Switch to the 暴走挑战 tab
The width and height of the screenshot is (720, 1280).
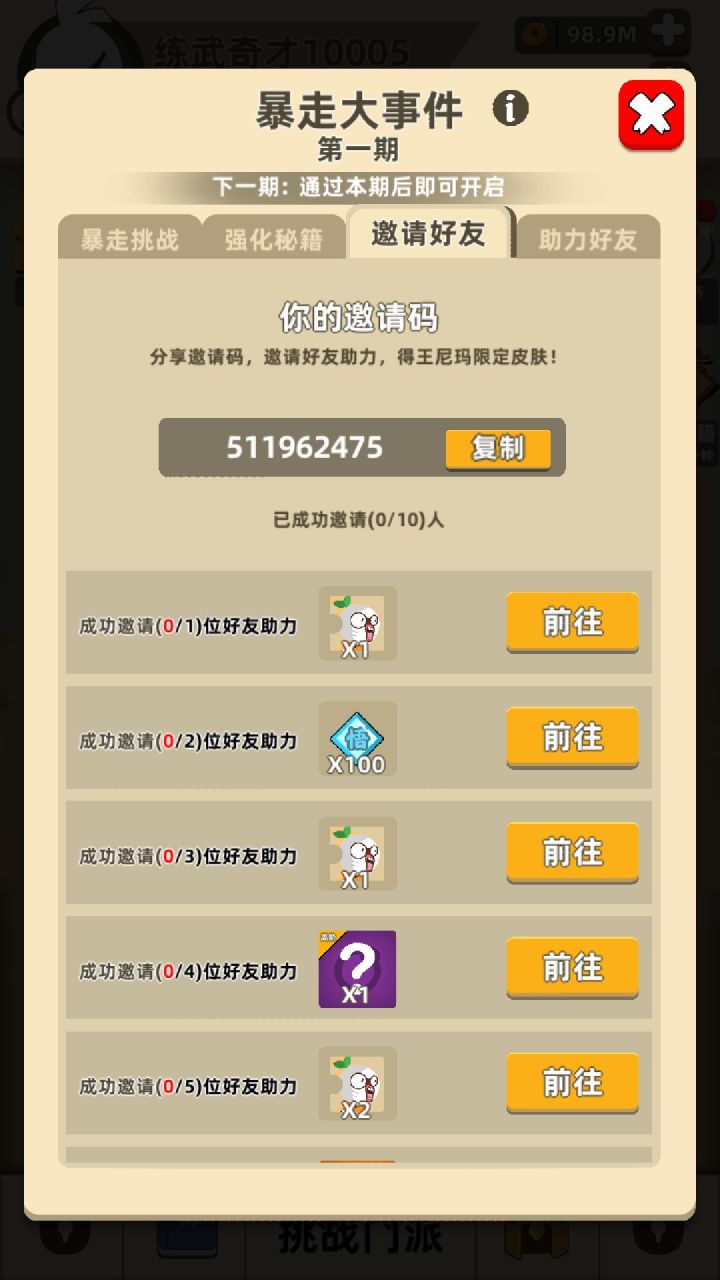point(128,237)
